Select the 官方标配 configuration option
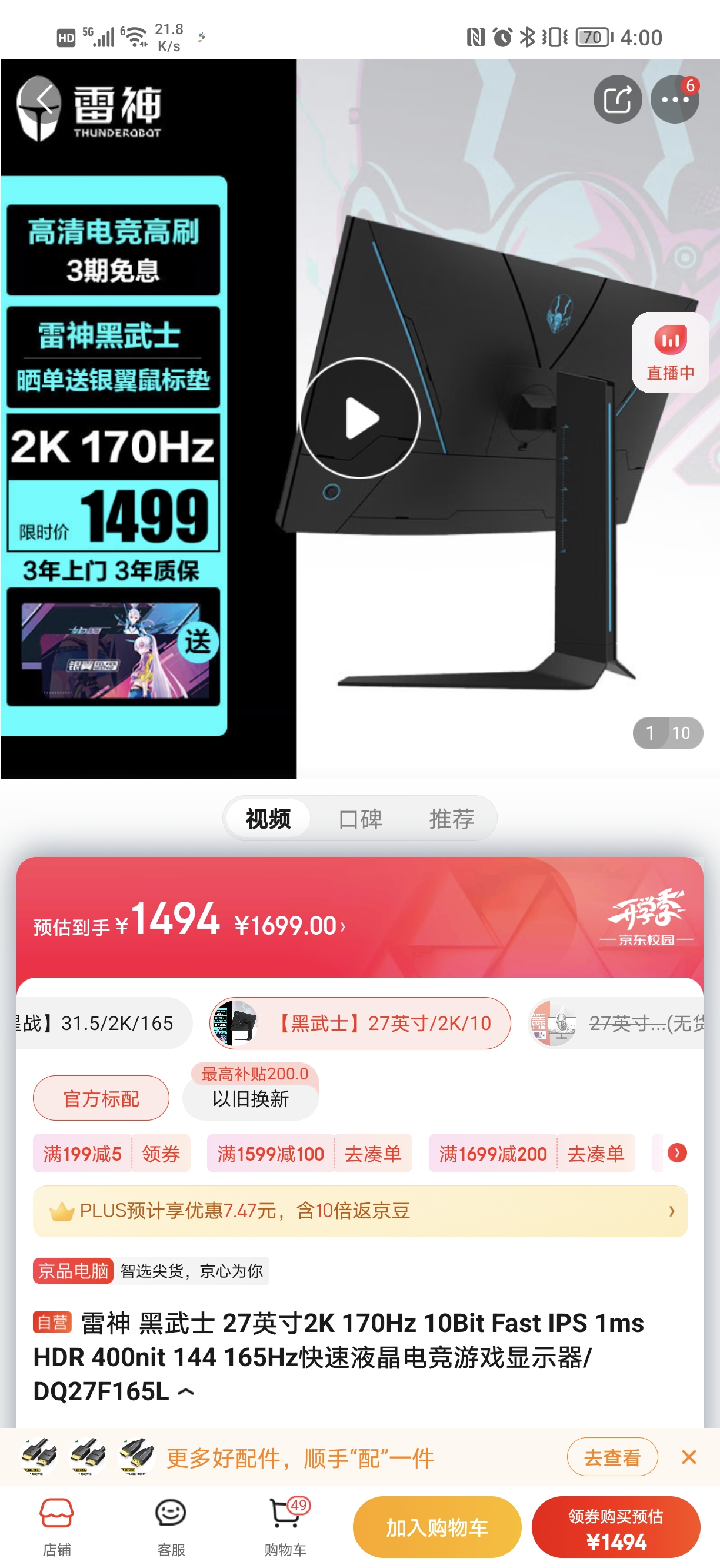Viewport: 720px width, 1568px height. (x=100, y=1097)
